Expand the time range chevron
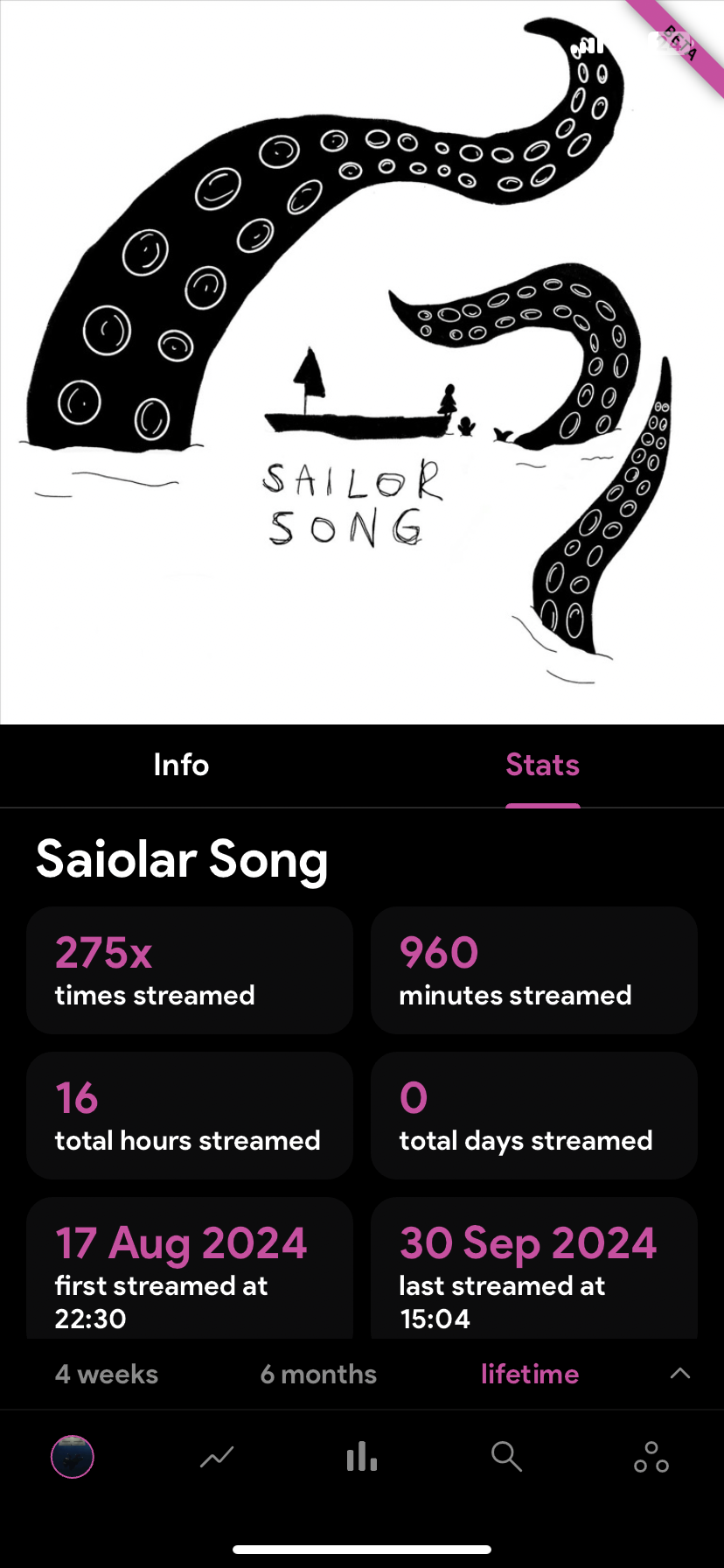This screenshot has width=724, height=1568. (x=680, y=1374)
